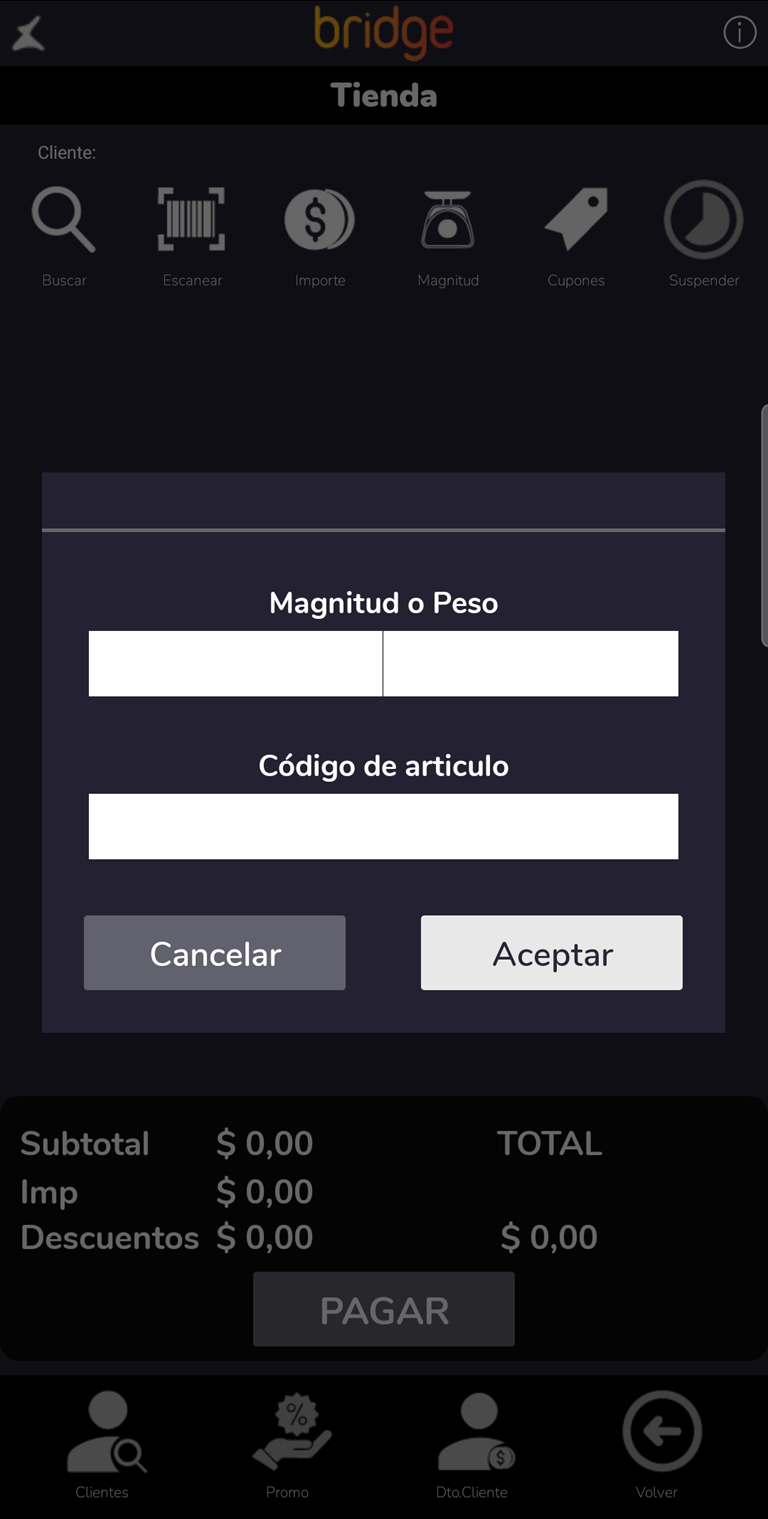Screen dimensions: 768x1519
Task: Tap the PAGAR button
Action: coord(384,1309)
